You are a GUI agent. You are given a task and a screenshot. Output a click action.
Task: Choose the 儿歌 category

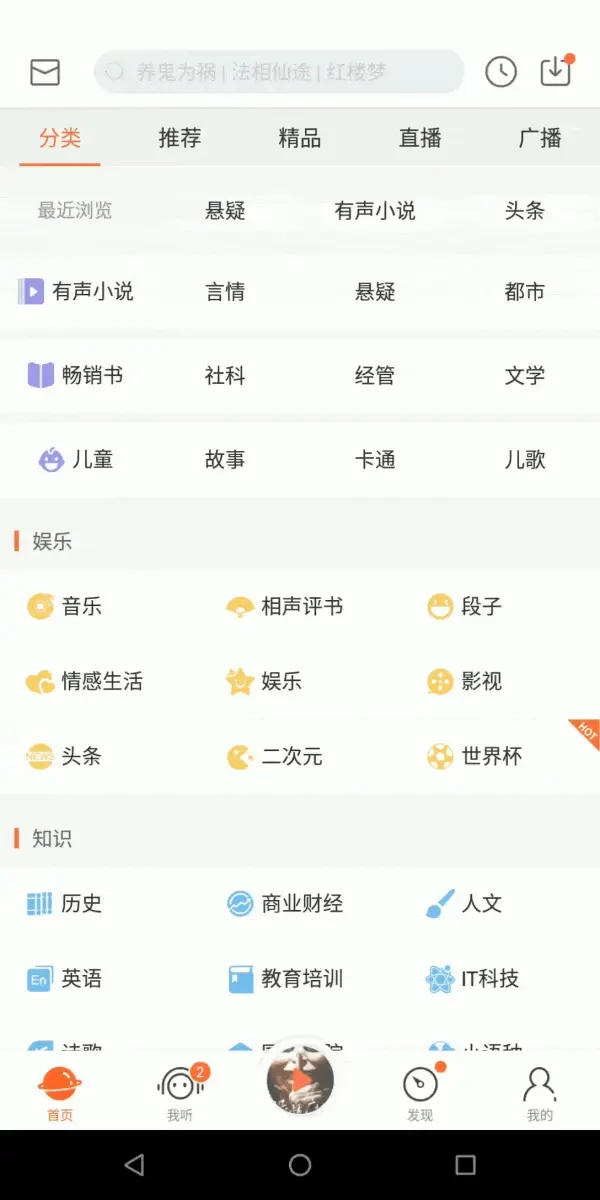pos(525,460)
